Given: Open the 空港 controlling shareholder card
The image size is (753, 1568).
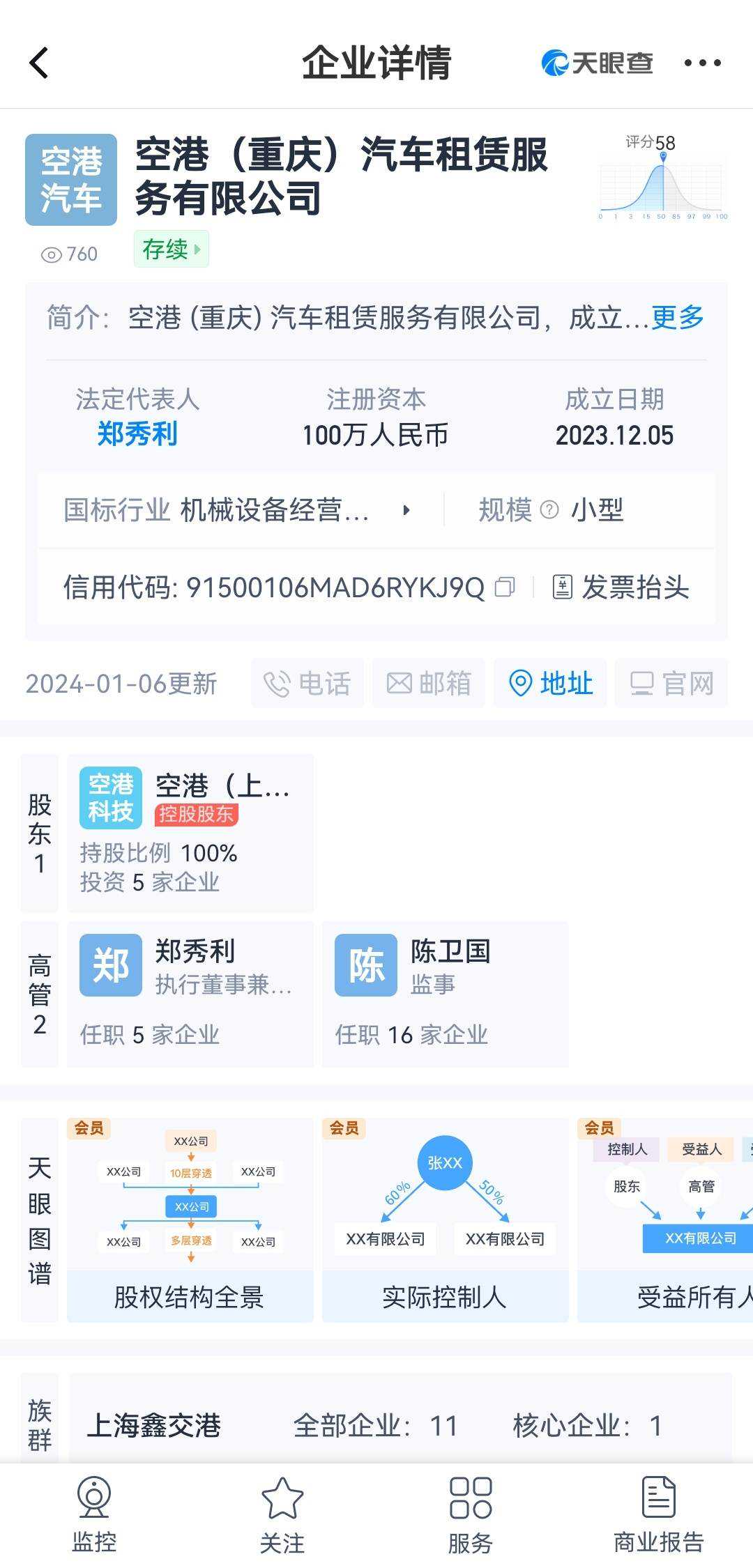Looking at the screenshot, I should point(190,833).
